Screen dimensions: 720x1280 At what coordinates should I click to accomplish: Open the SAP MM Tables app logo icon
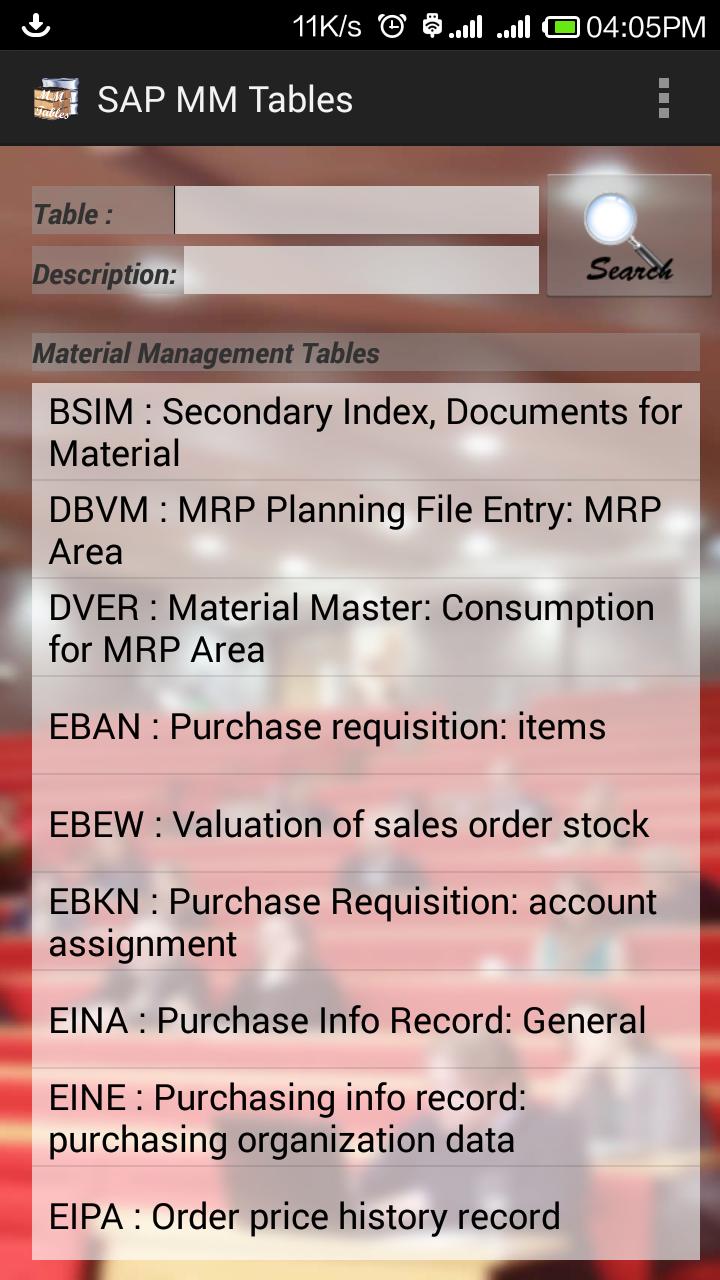tap(56, 98)
